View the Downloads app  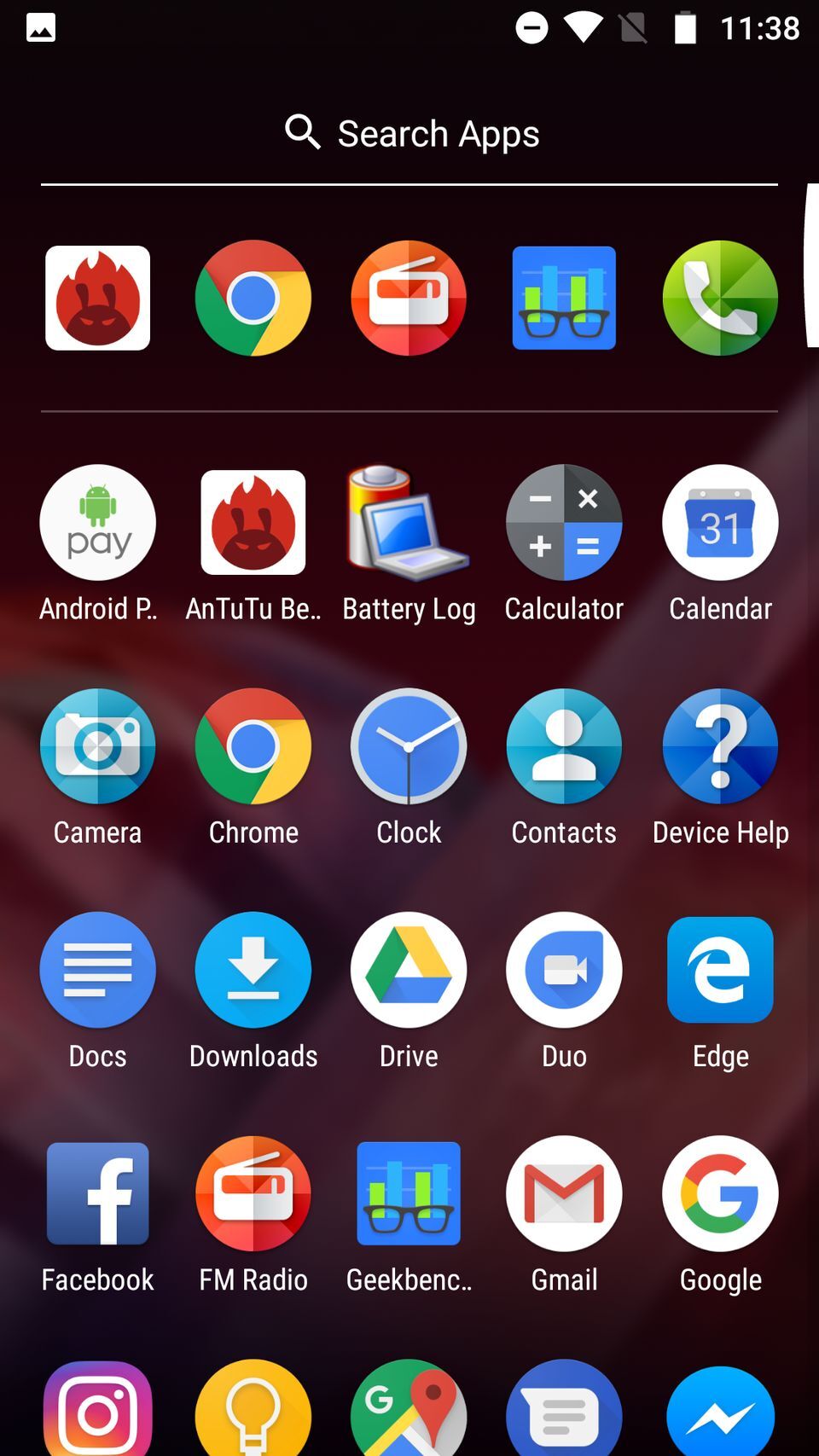[x=253, y=970]
